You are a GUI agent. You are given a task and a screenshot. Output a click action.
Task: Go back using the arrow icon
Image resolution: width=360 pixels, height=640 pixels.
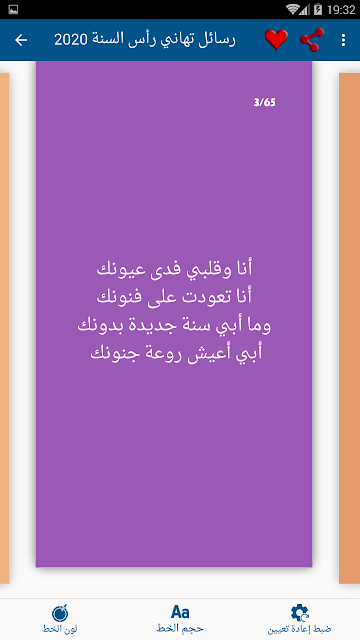tap(21, 40)
